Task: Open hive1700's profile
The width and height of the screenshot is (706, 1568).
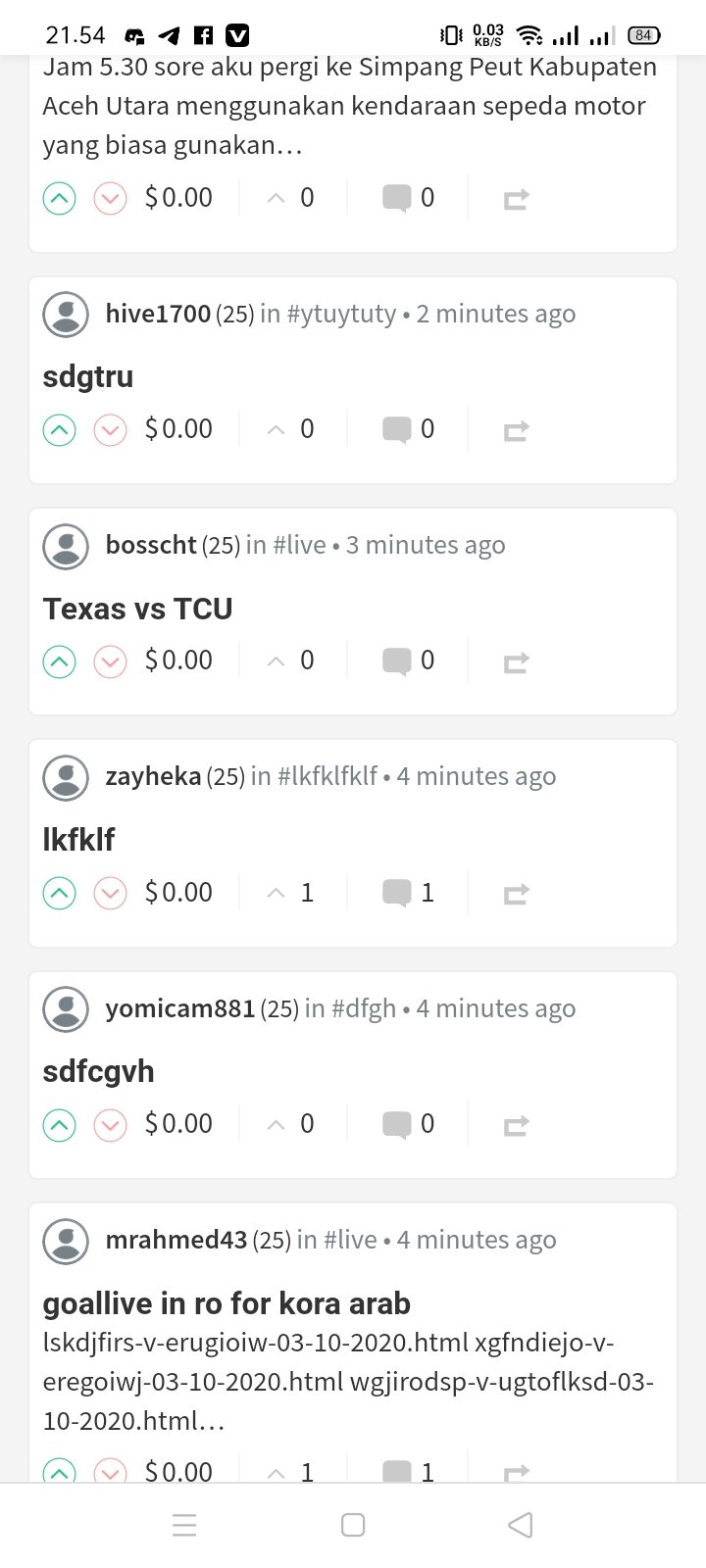Action: click(x=158, y=314)
